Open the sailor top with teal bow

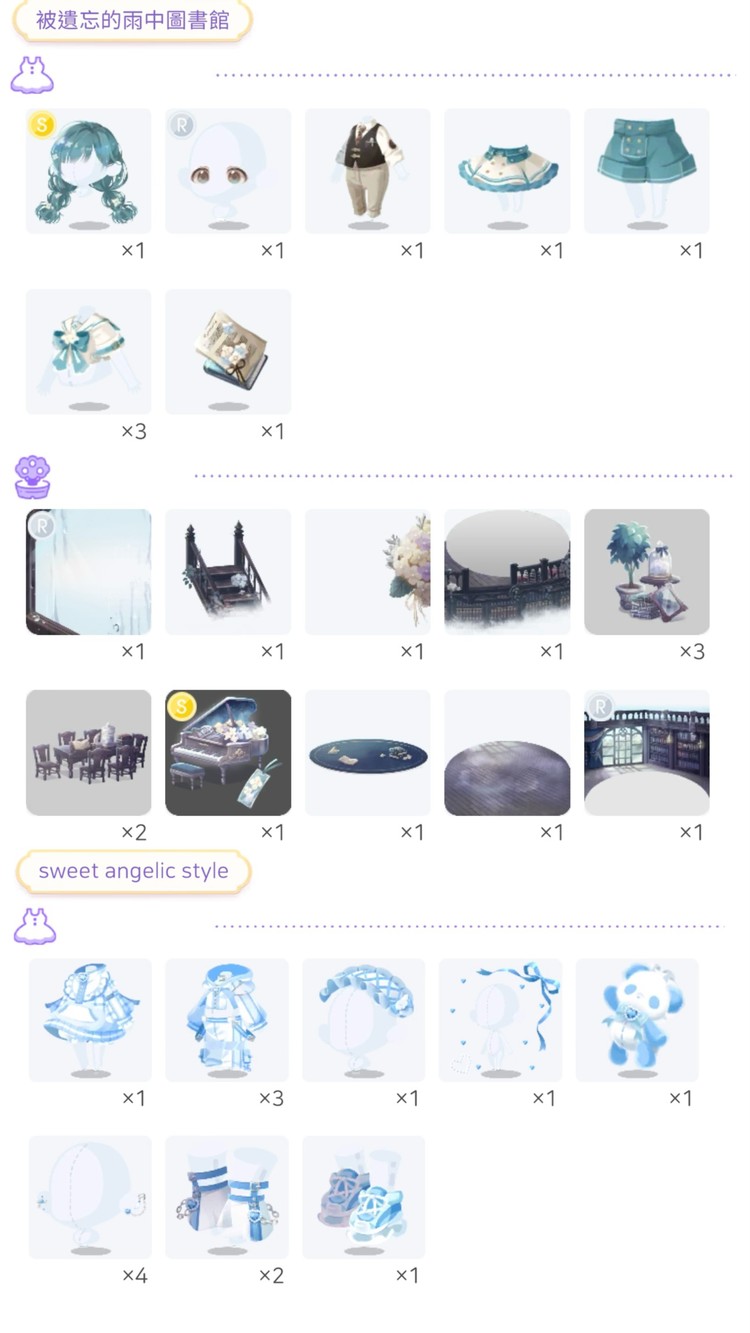(88, 352)
